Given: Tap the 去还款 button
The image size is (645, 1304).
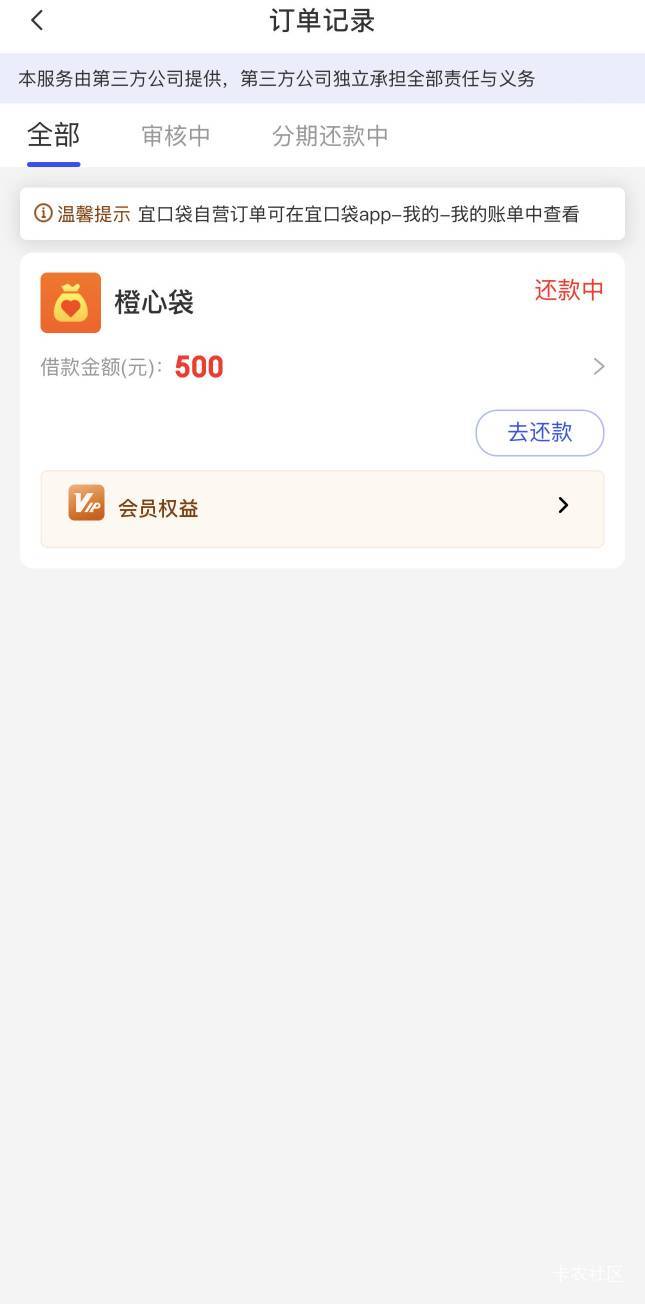Looking at the screenshot, I should pos(539,433).
